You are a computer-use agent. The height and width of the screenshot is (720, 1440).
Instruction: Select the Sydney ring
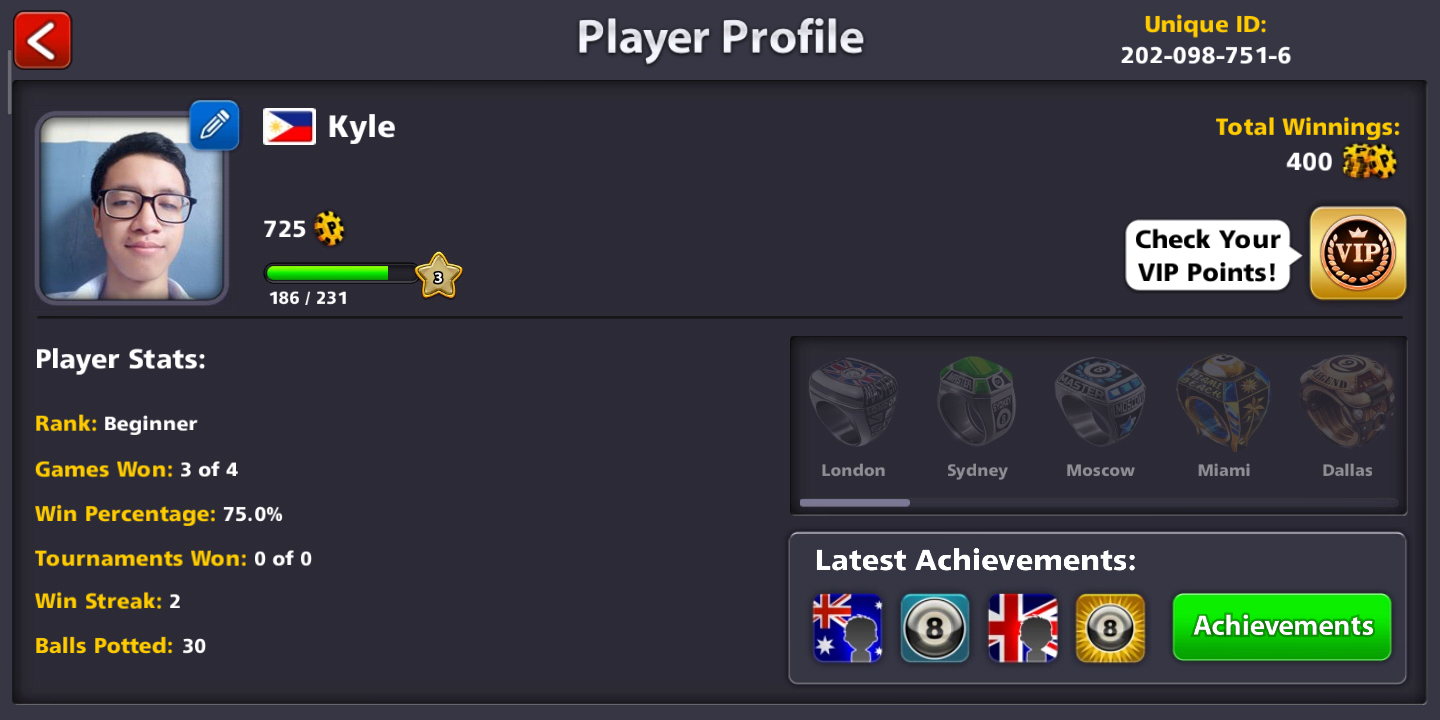click(976, 404)
